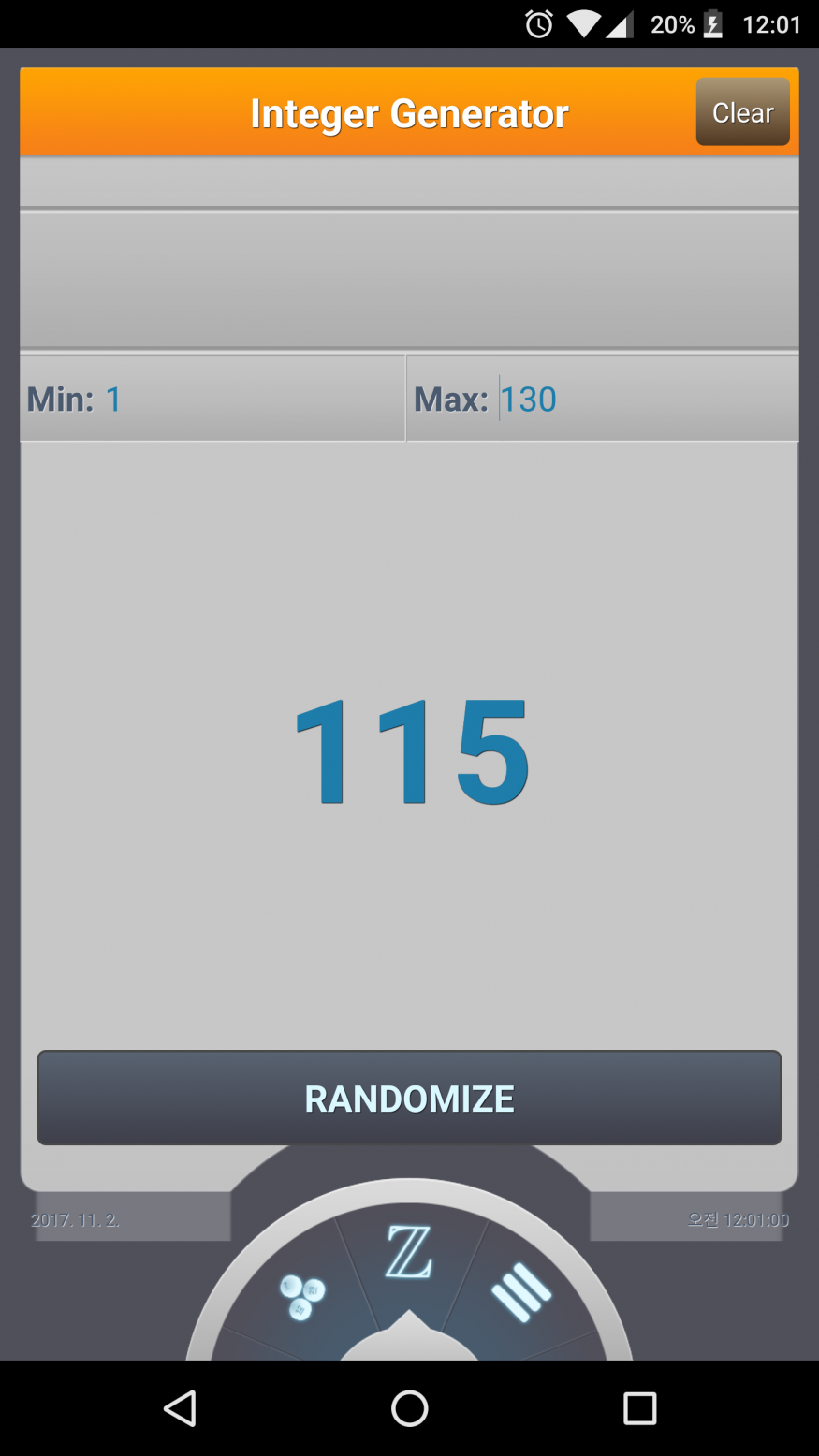Open recent apps from the navigation bar
The height and width of the screenshot is (1456, 819).
[639, 1407]
